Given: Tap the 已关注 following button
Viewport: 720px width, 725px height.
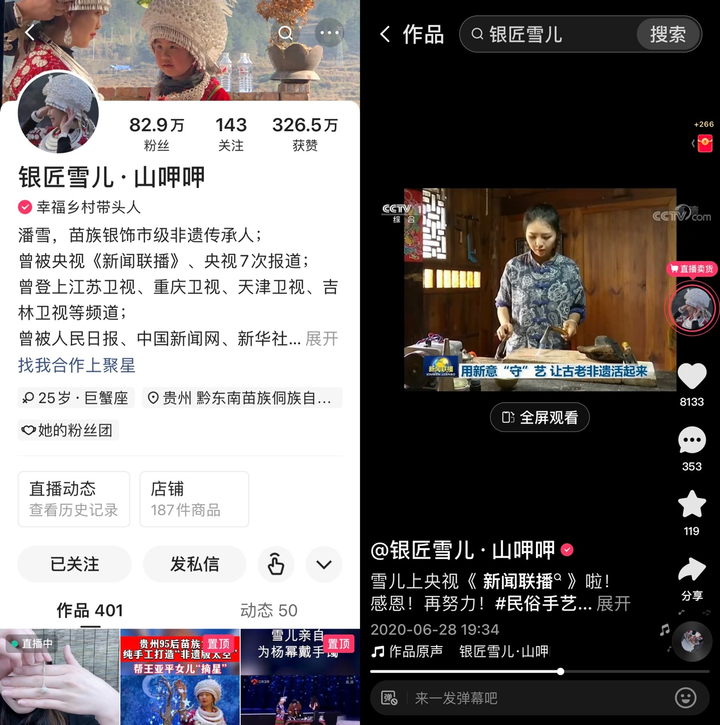Looking at the screenshot, I should tap(75, 564).
